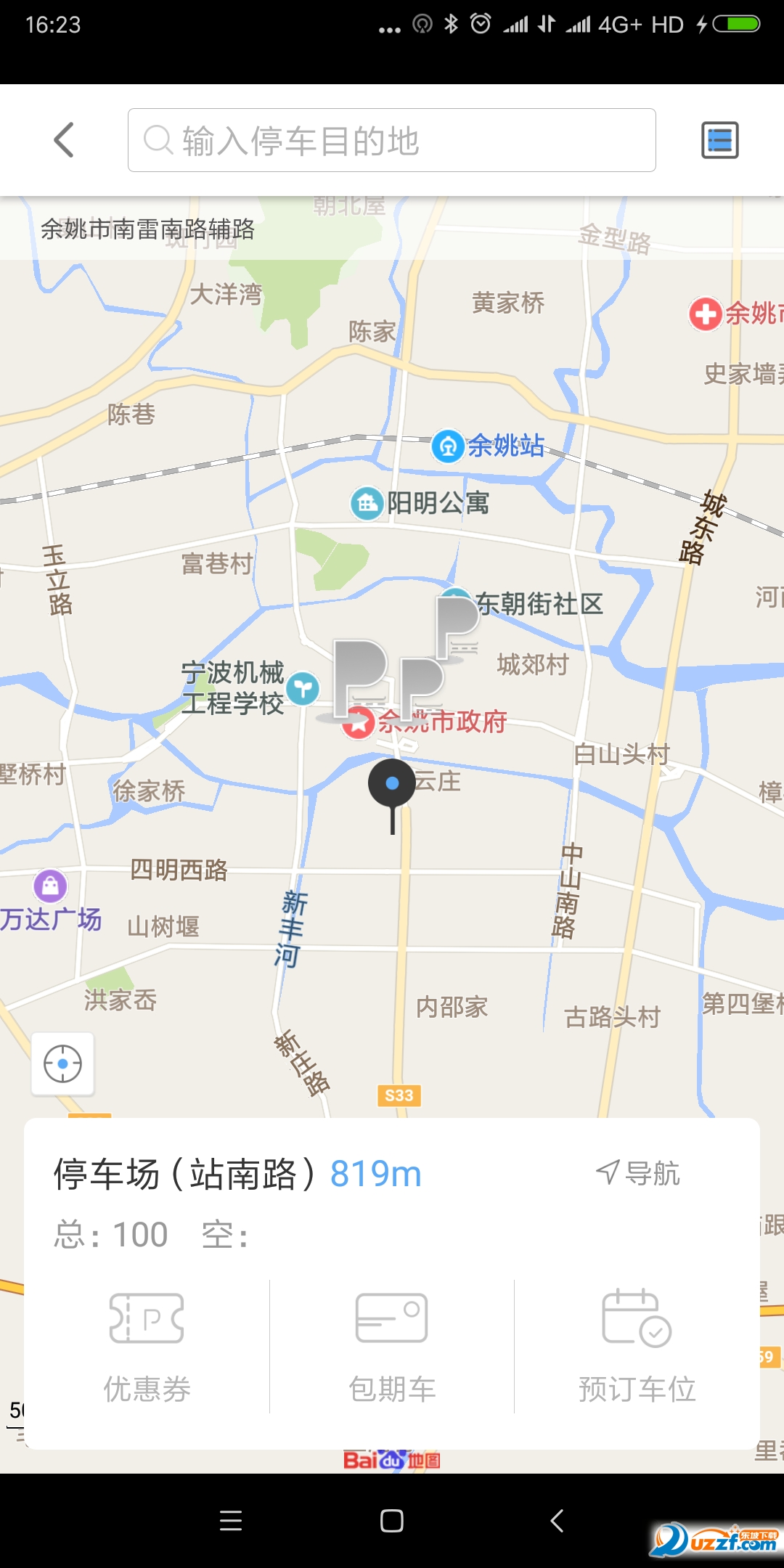The width and height of the screenshot is (784, 1568).
Task: Tap the 余姚市南雷南路辅路 address bar
Action: point(149,229)
